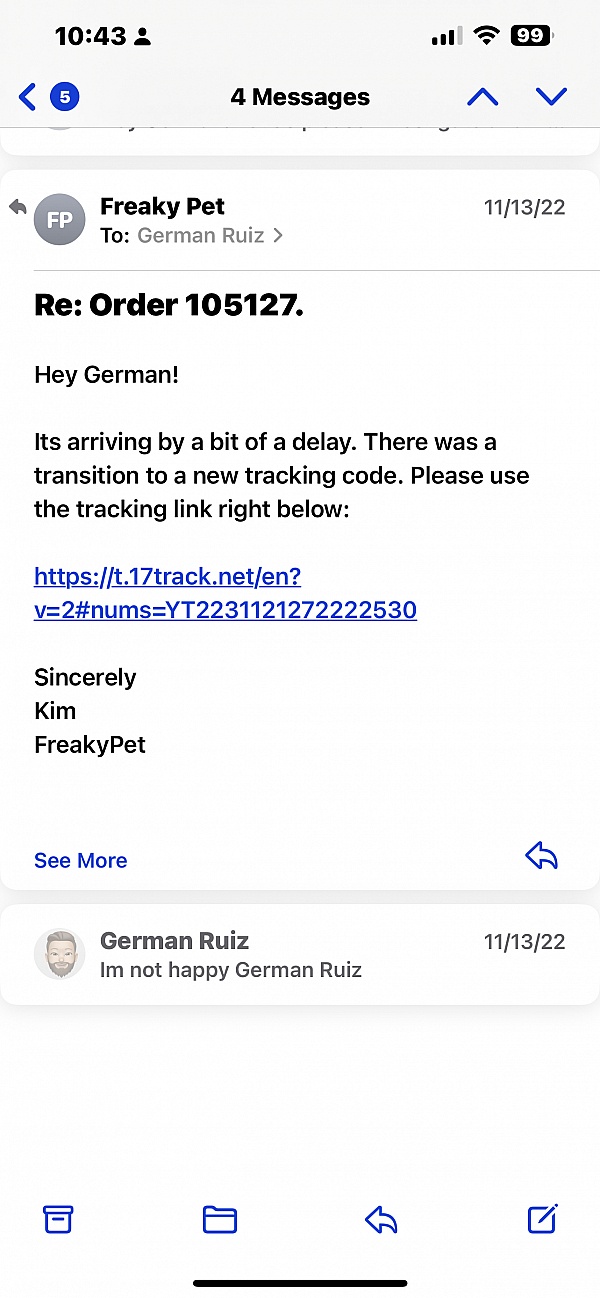Open the 17track tracking link
The height and width of the screenshot is (1298, 600).
click(x=225, y=593)
